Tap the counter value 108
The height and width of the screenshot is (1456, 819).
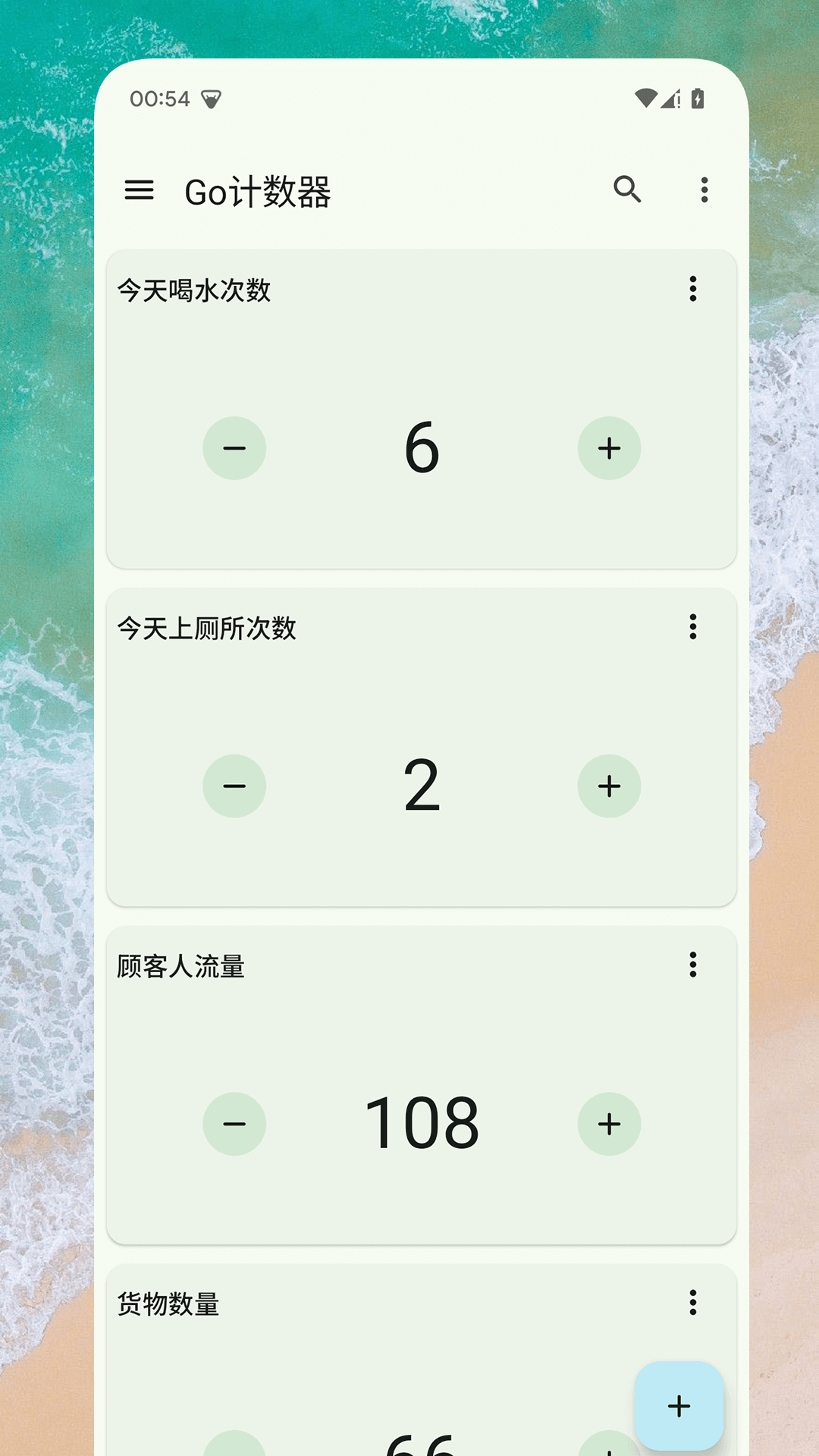[422, 1123]
